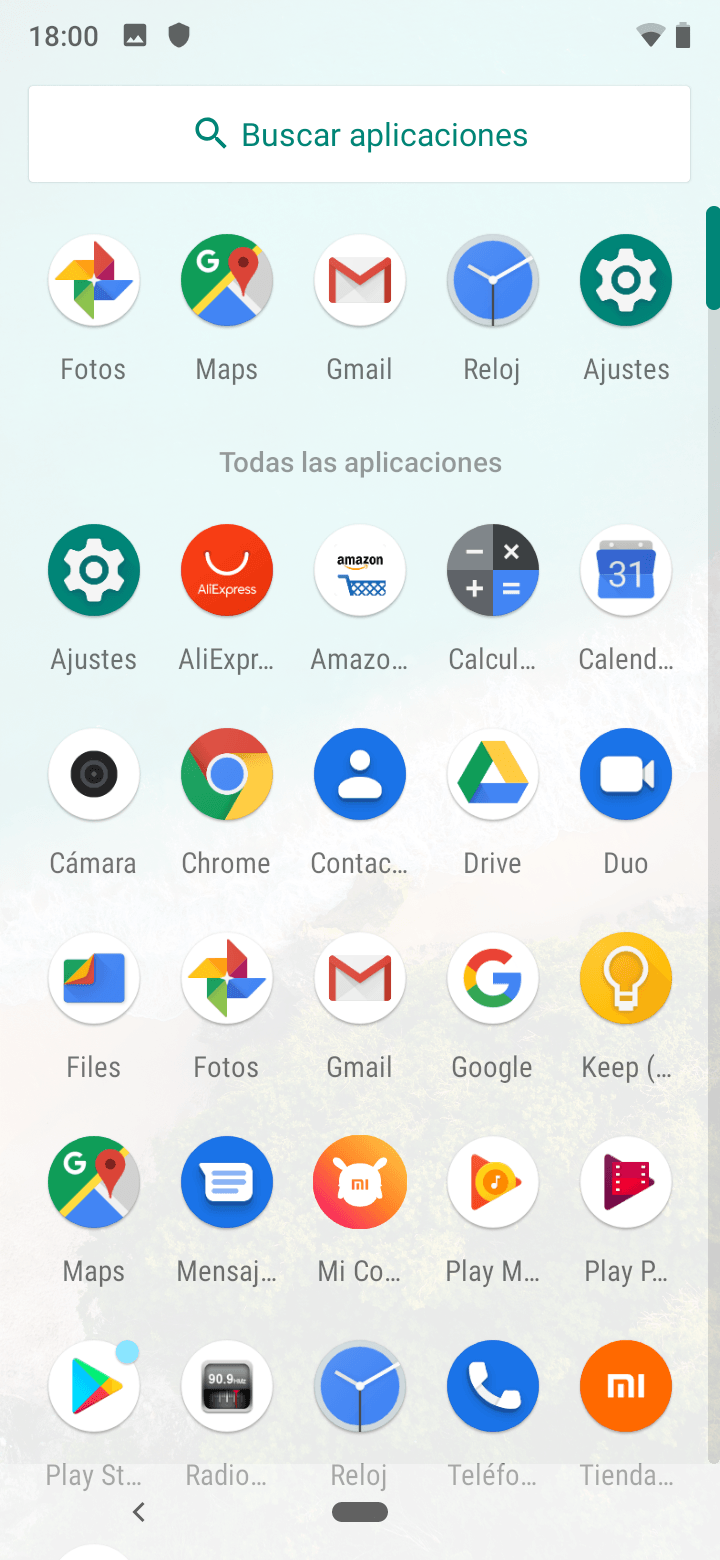Launch the Cámara app
Image resolution: width=720 pixels, height=1560 pixels.
click(x=93, y=774)
